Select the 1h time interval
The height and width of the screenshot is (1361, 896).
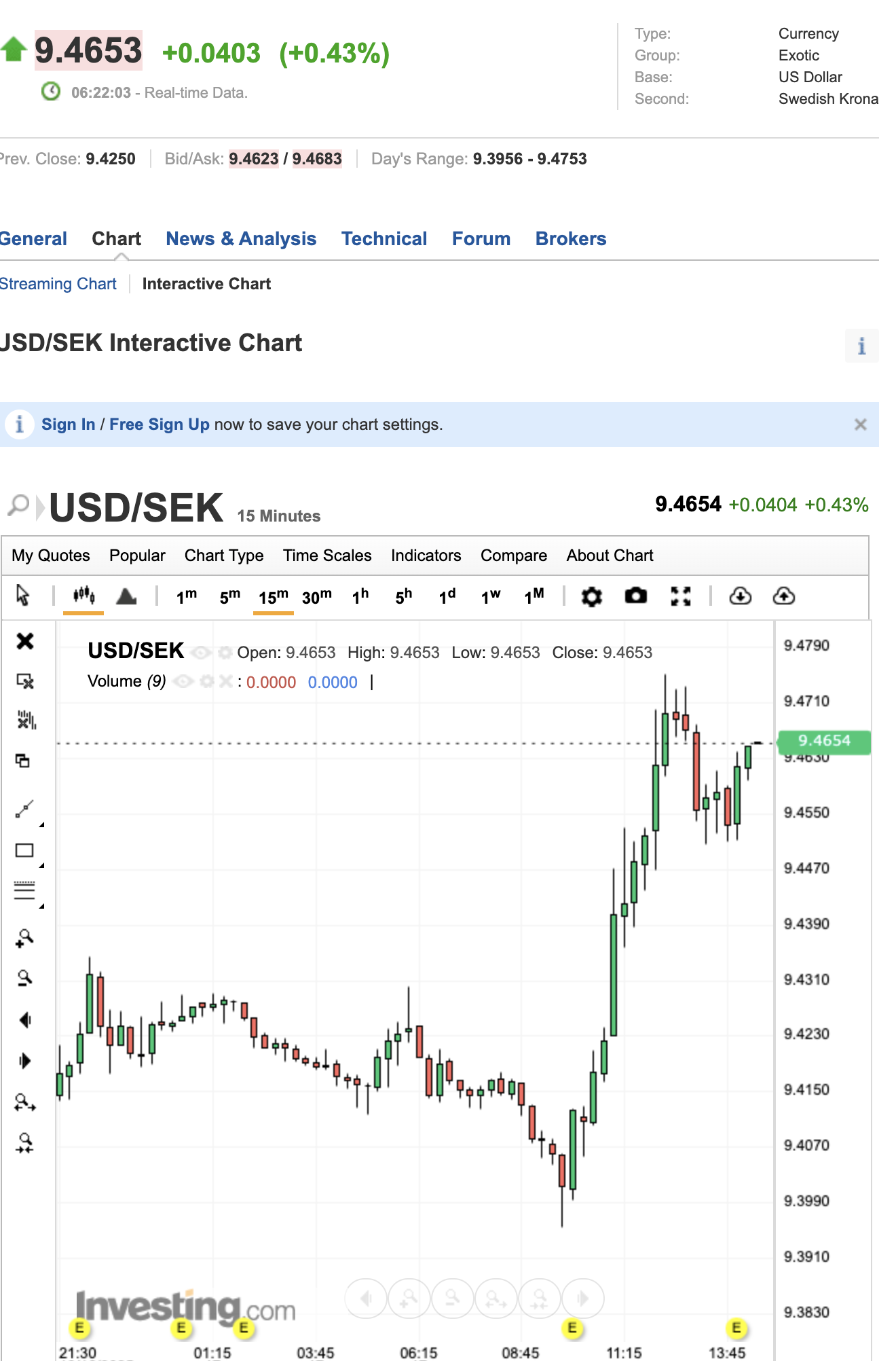(360, 597)
